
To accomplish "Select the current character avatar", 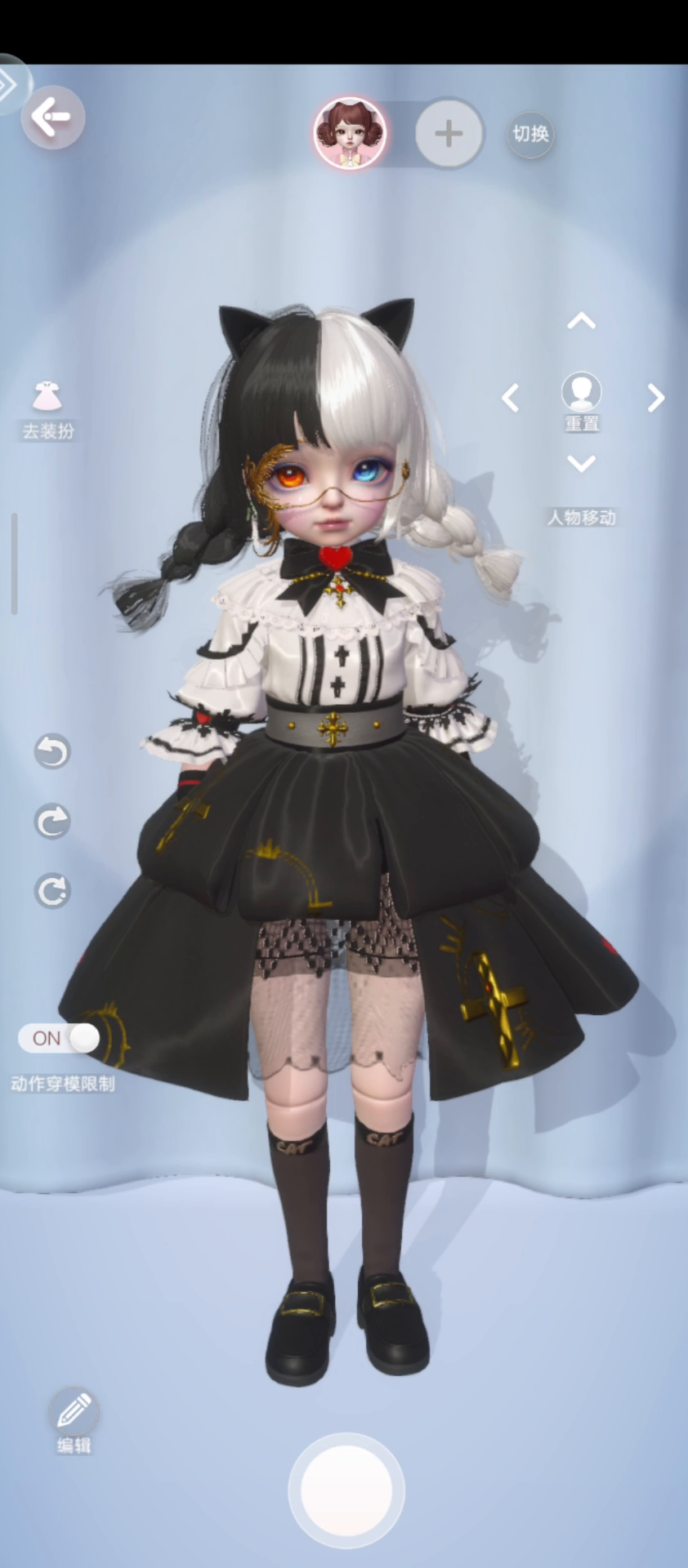I will click(x=351, y=133).
